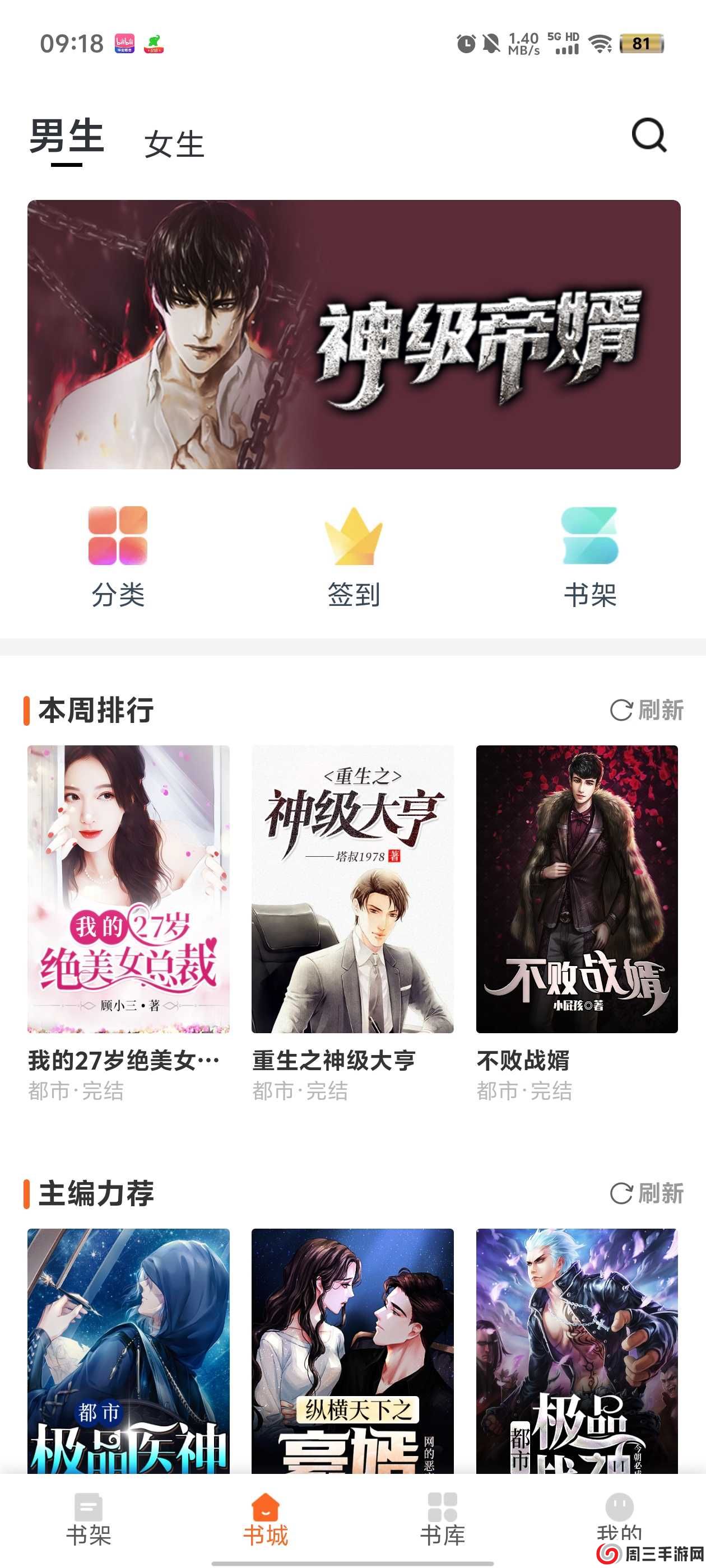Open the book 我的27岁绝美女总裁
Screen dimensions: 706x1568
pos(128,889)
